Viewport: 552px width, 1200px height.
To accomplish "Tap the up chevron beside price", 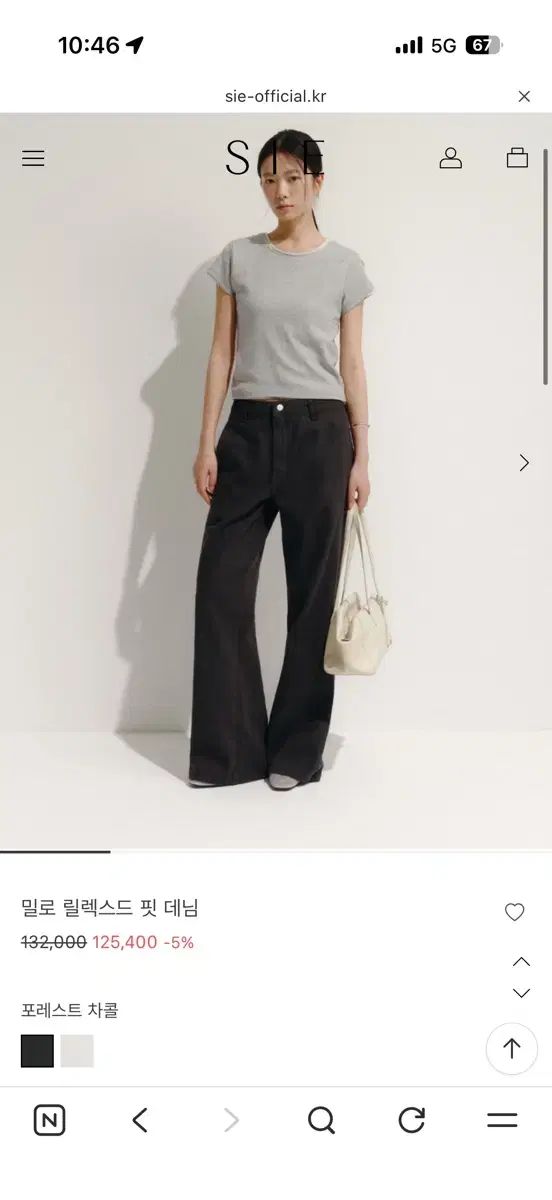I will point(521,962).
